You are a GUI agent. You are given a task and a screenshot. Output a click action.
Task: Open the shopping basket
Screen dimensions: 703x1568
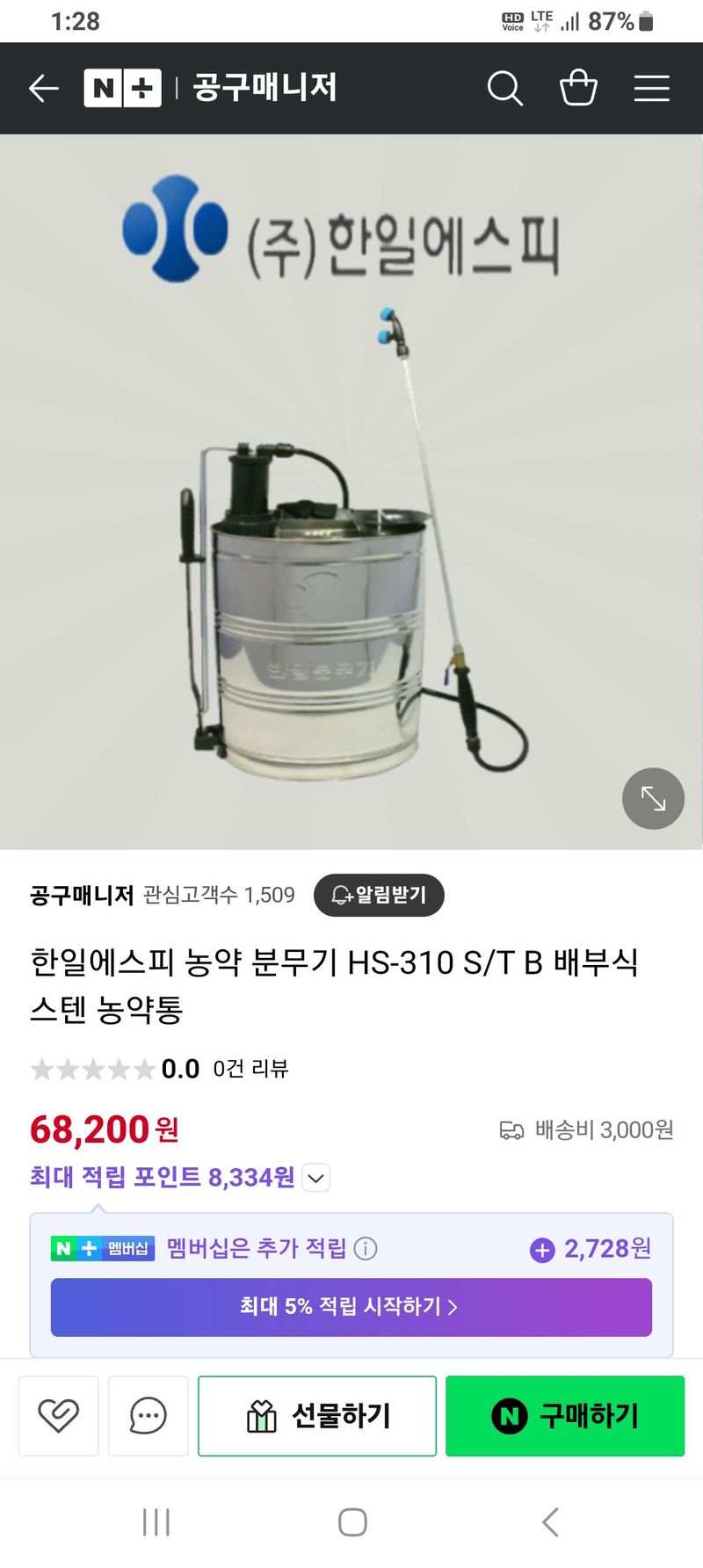coord(578,88)
